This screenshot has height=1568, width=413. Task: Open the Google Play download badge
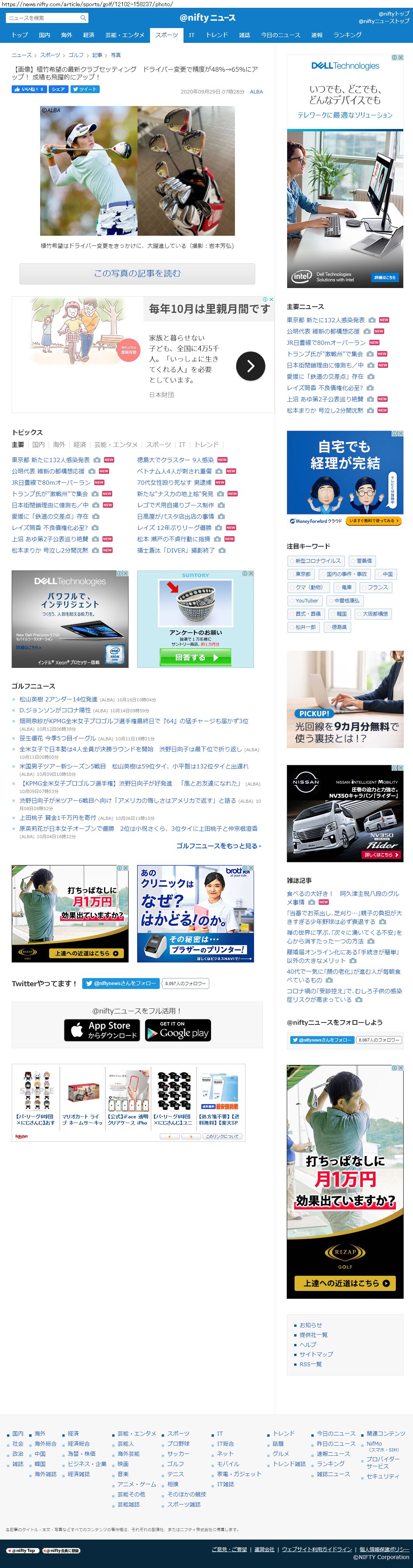coord(178,1031)
